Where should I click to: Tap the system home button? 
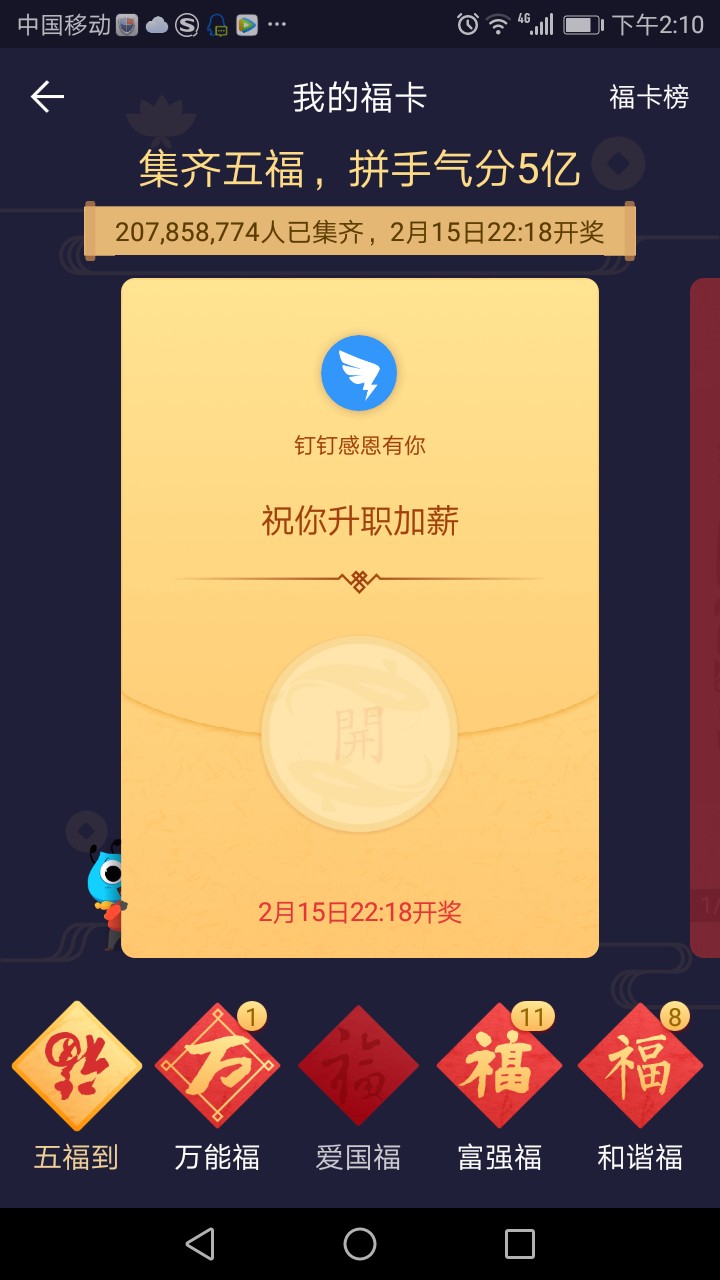click(x=360, y=1244)
